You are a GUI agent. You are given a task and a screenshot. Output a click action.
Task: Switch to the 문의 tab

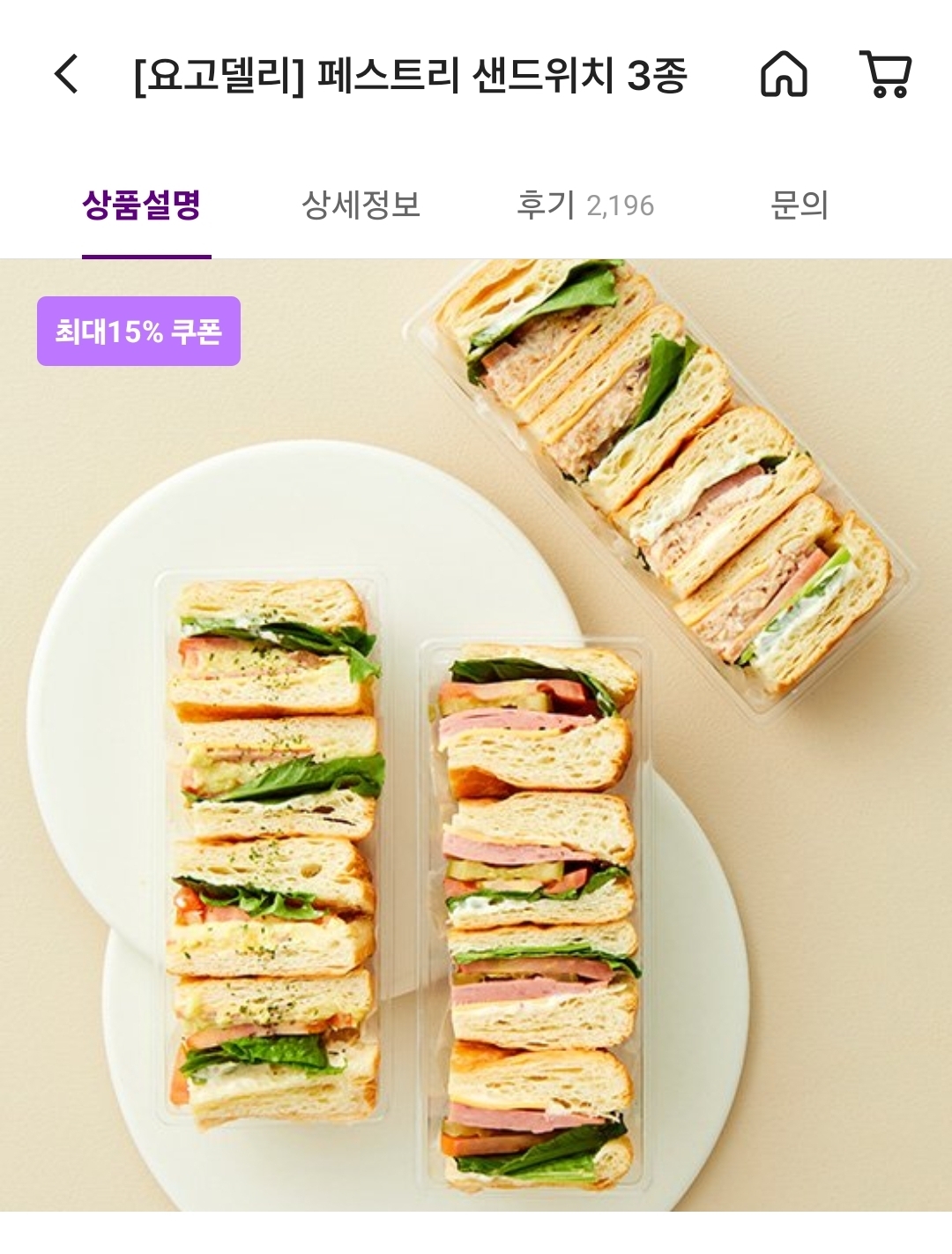(799, 205)
